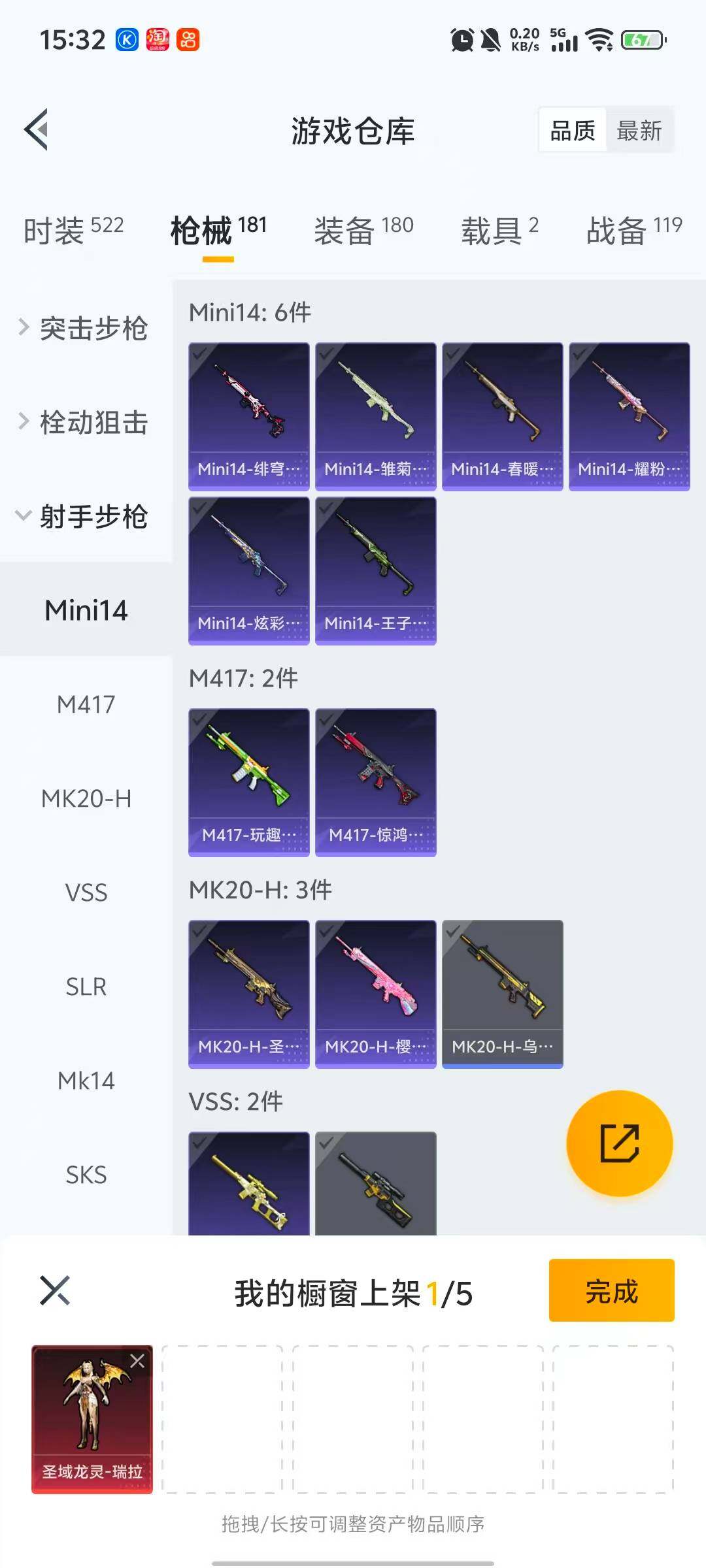The image size is (706, 1568).
Task: Jump to SLR in the side list
Action: (x=86, y=987)
